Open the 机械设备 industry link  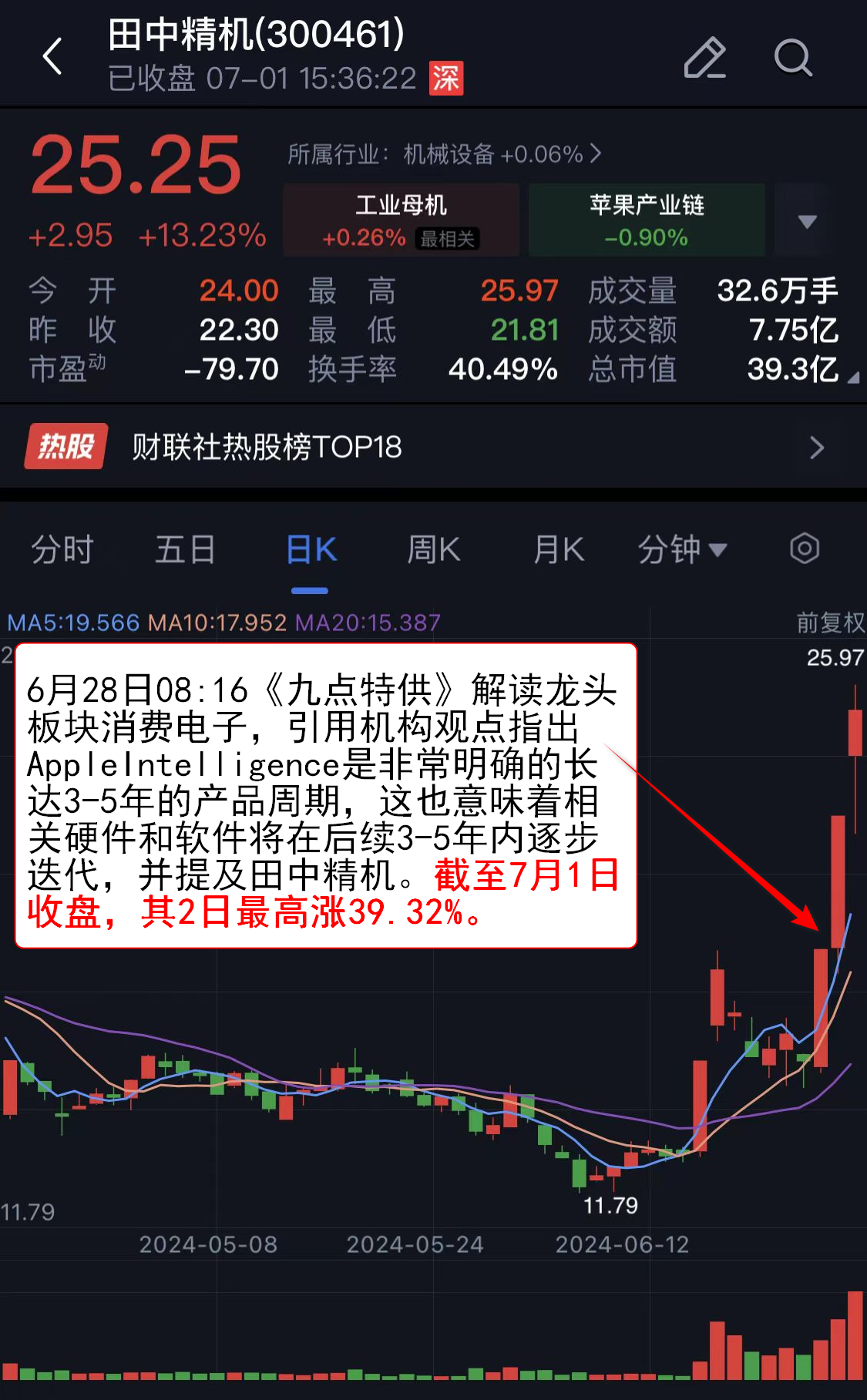(x=444, y=154)
